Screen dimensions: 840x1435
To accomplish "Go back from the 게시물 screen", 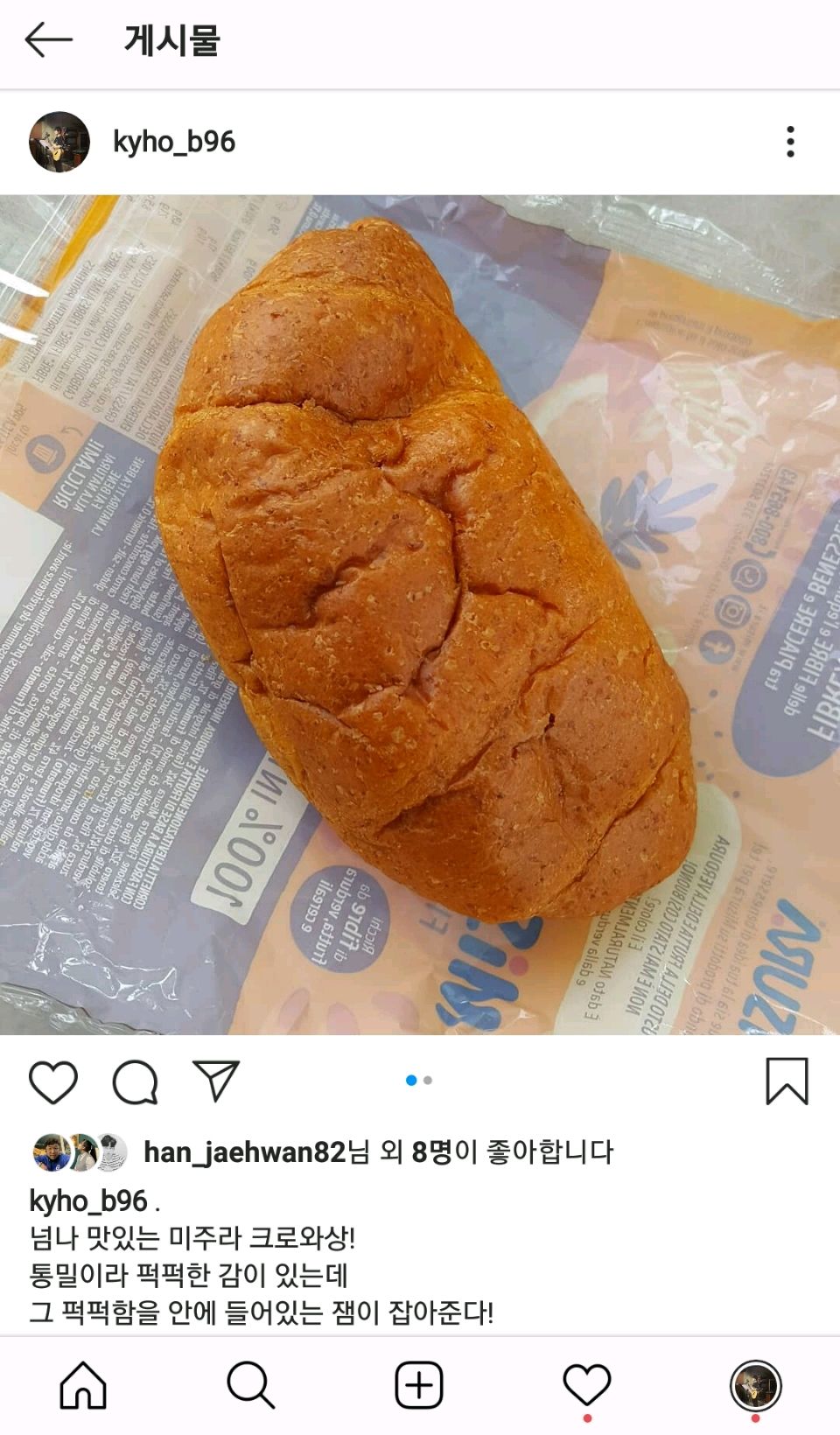I will (x=48, y=40).
